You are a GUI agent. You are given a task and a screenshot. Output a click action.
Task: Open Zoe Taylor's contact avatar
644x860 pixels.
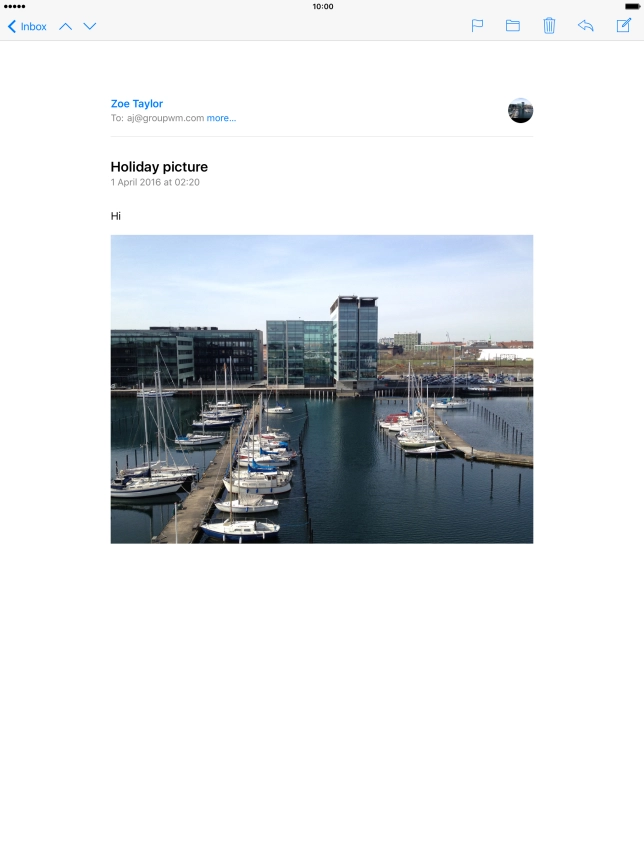point(520,111)
